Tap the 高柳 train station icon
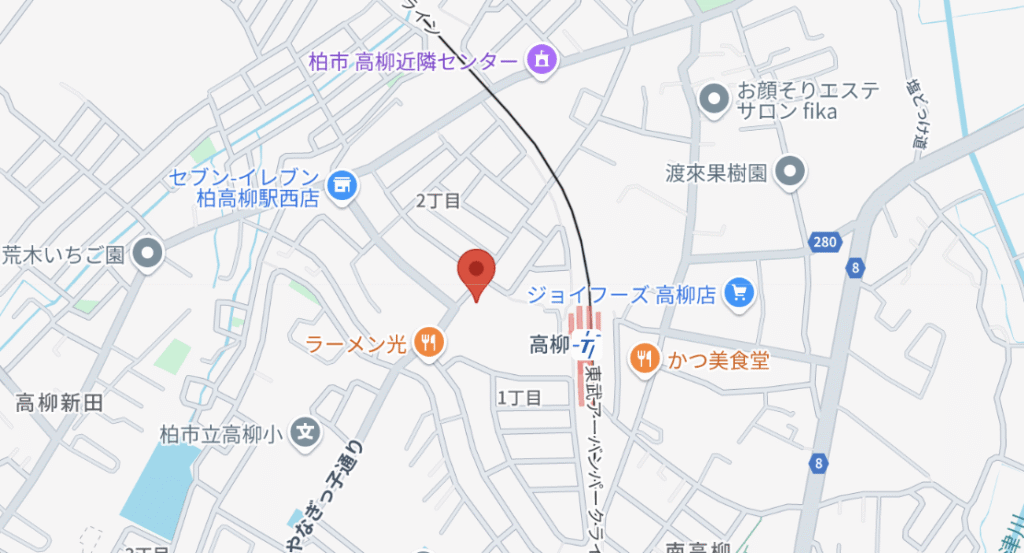 pyautogui.click(x=587, y=346)
